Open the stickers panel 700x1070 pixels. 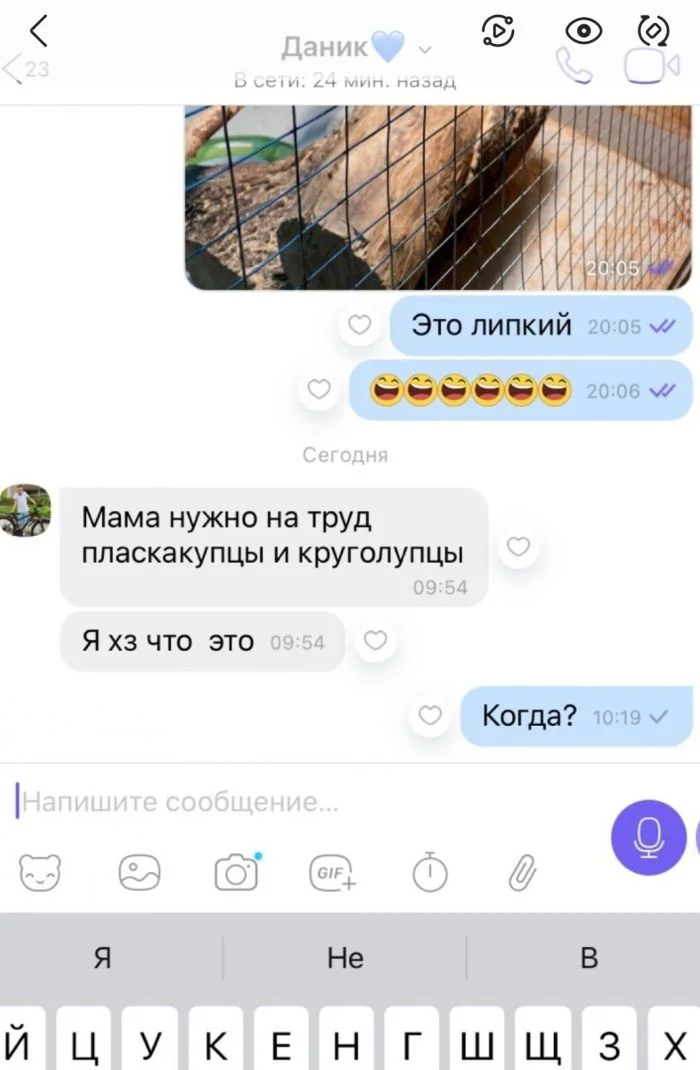[40, 873]
